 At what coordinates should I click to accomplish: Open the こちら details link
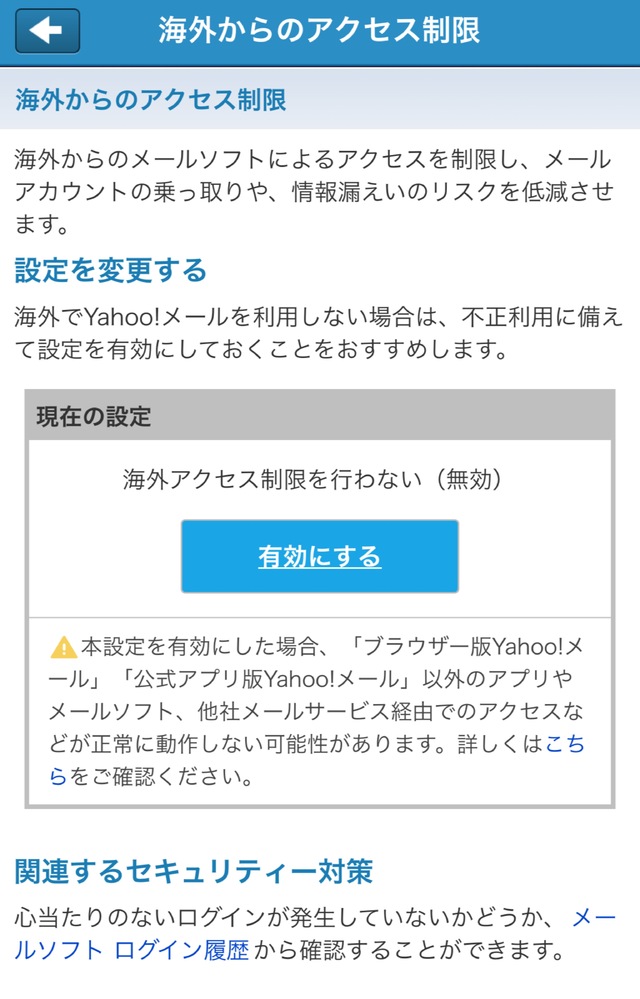563,745
